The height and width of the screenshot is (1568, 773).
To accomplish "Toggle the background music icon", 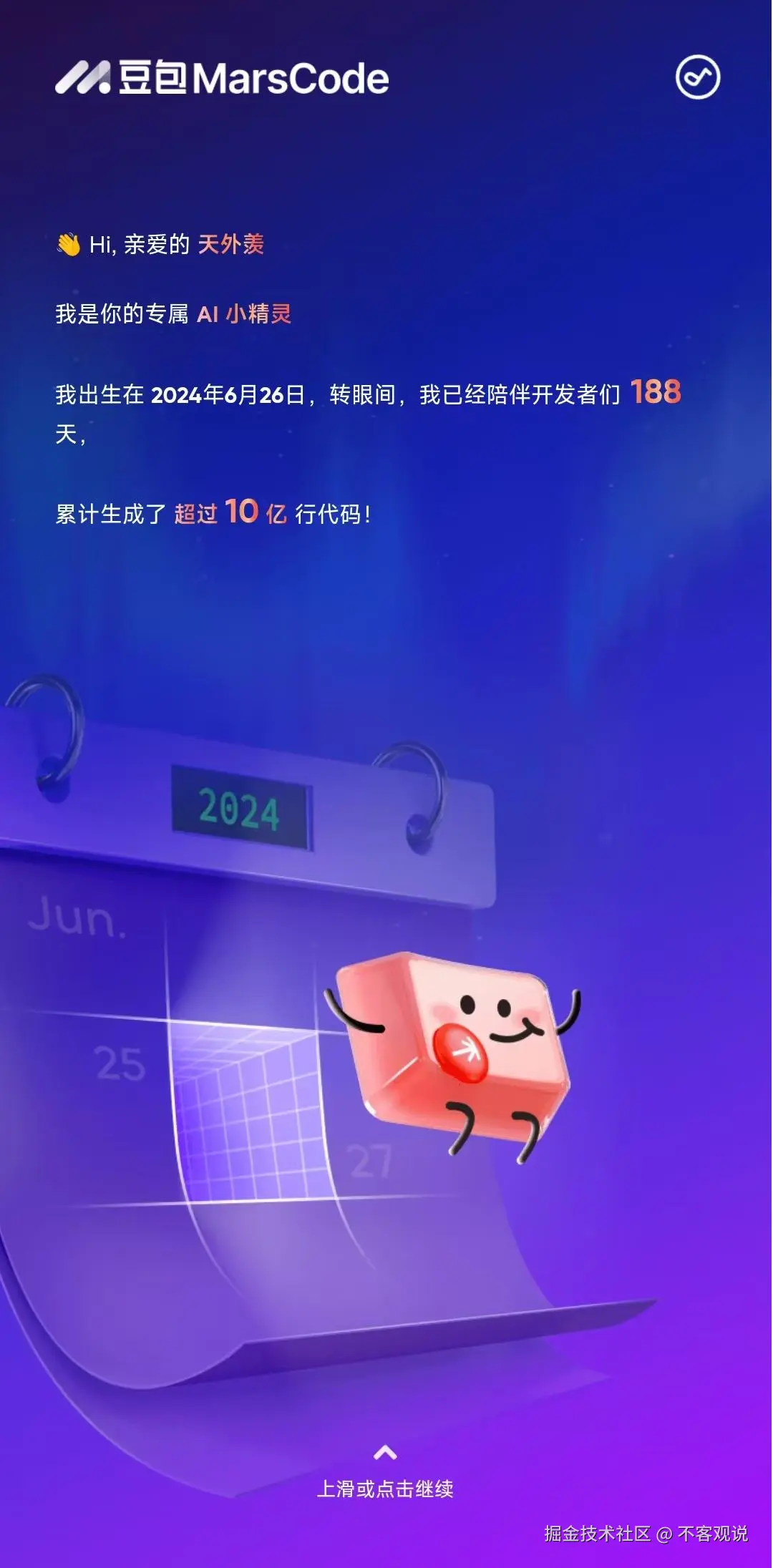I will (x=697, y=77).
